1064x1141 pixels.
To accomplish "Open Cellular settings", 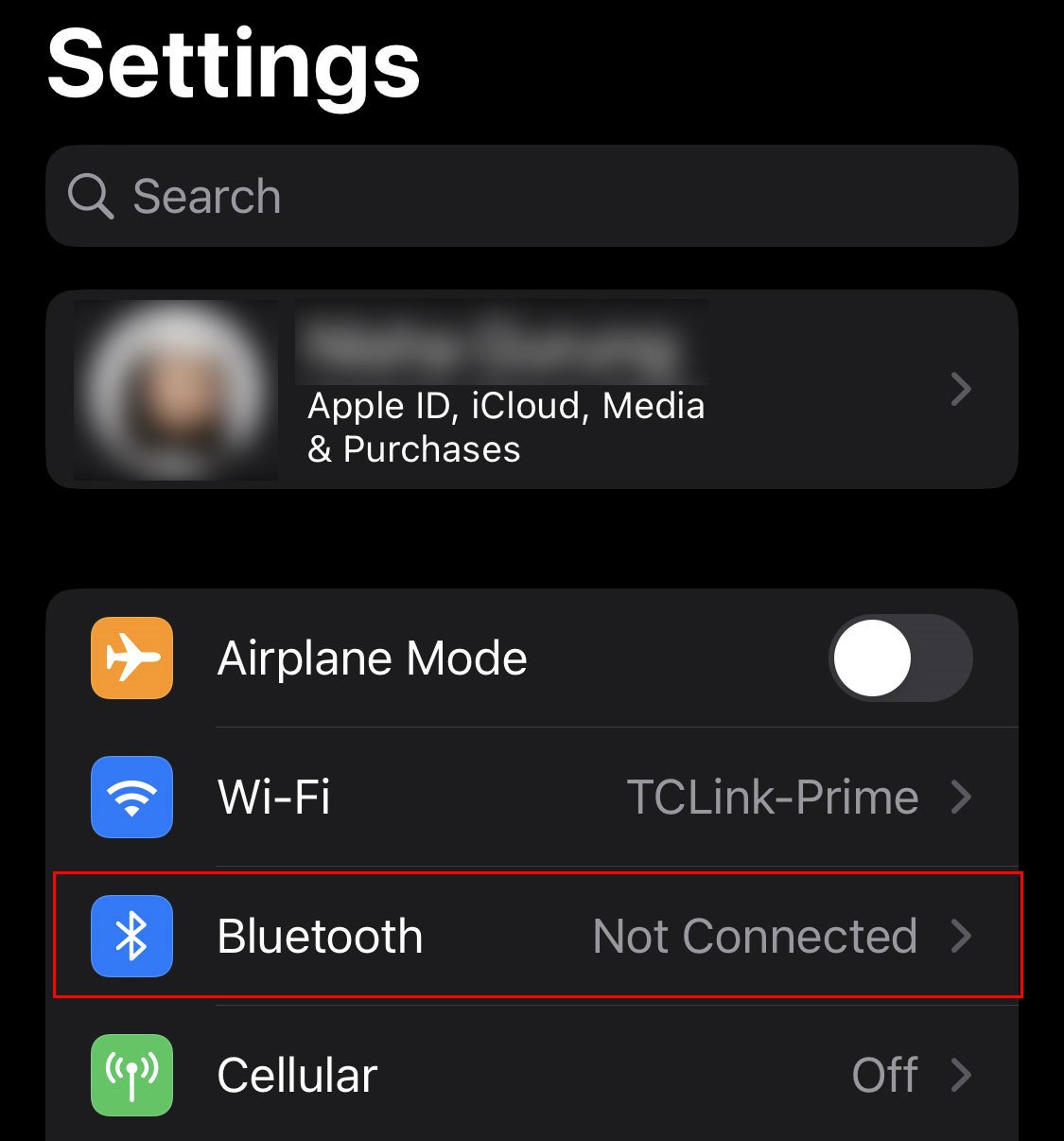I will tap(531, 1075).
